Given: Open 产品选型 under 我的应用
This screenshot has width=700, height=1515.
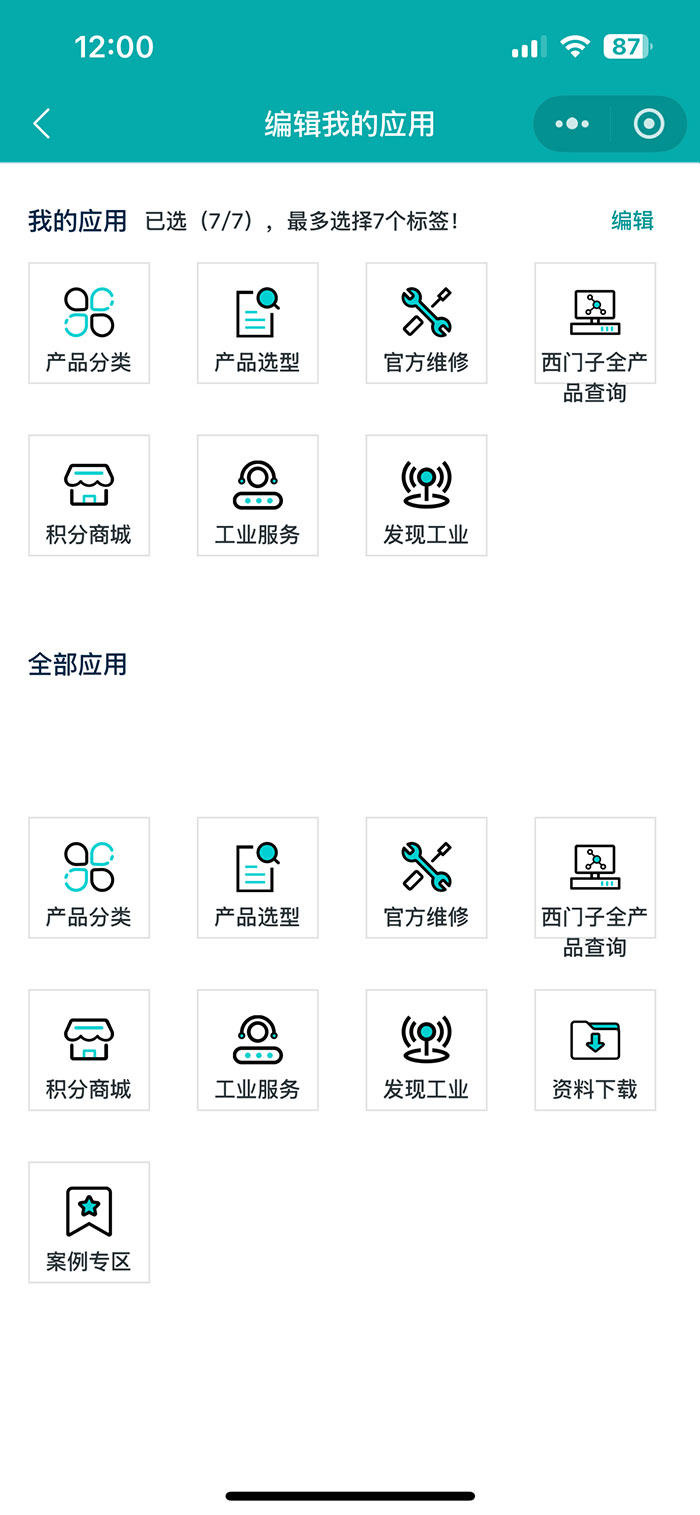Looking at the screenshot, I should [x=258, y=323].
